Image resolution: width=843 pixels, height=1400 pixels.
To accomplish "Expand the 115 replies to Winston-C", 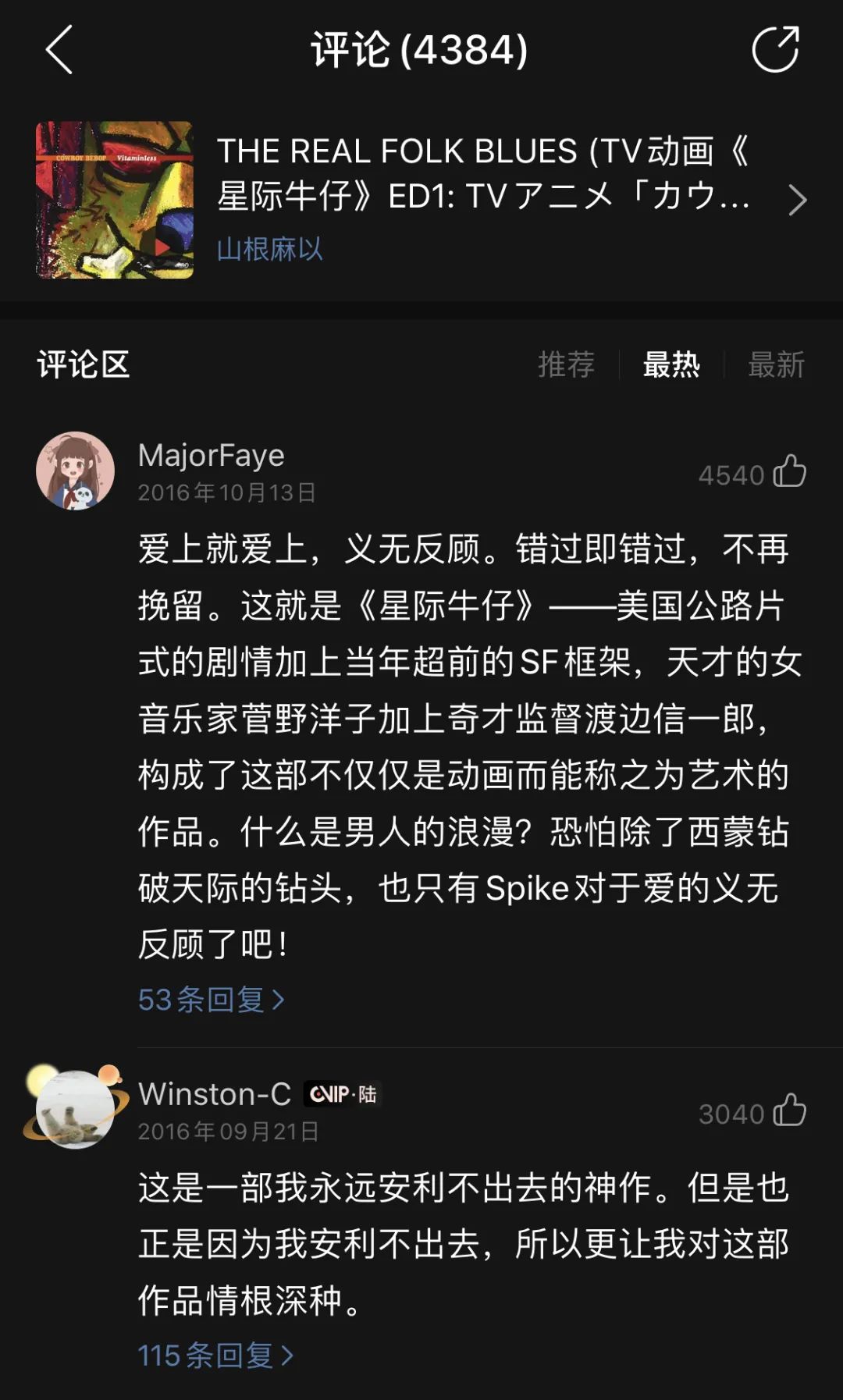I will pos(215,1356).
